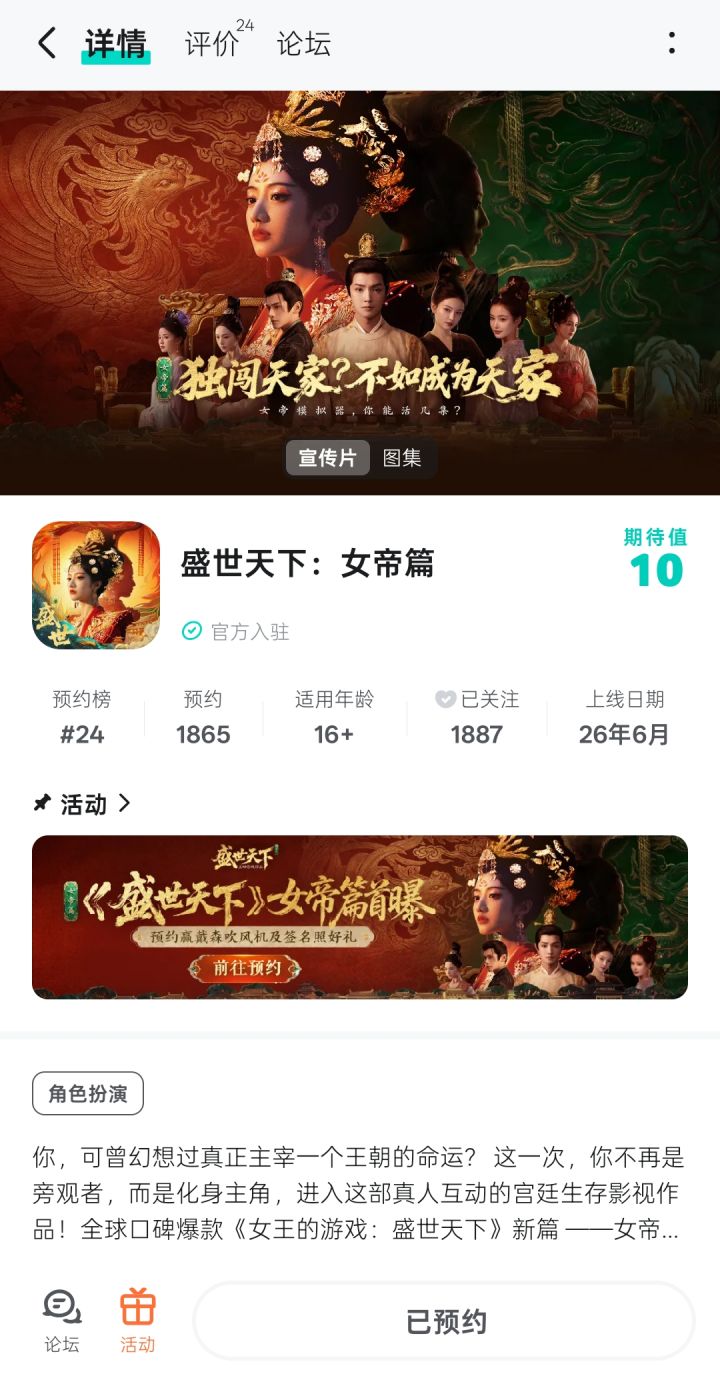Tap the verified 官方入驻 badge icon
The height and width of the screenshot is (1380, 720).
[x=191, y=632]
